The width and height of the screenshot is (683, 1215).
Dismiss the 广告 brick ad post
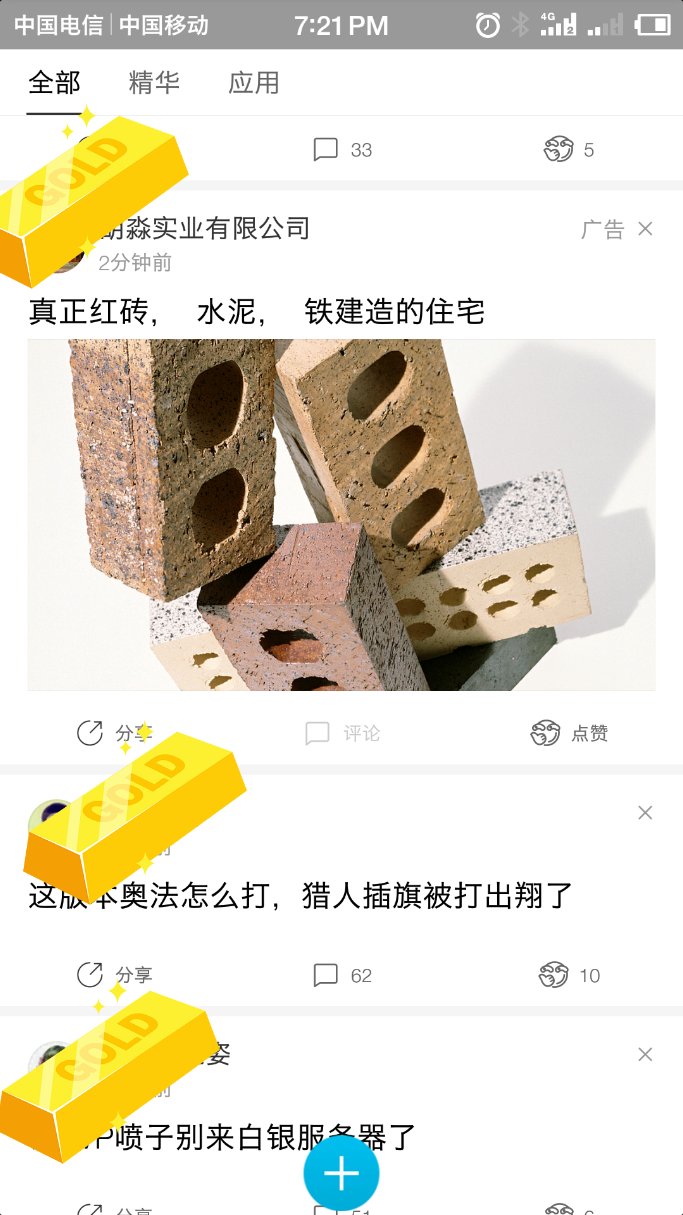point(645,229)
